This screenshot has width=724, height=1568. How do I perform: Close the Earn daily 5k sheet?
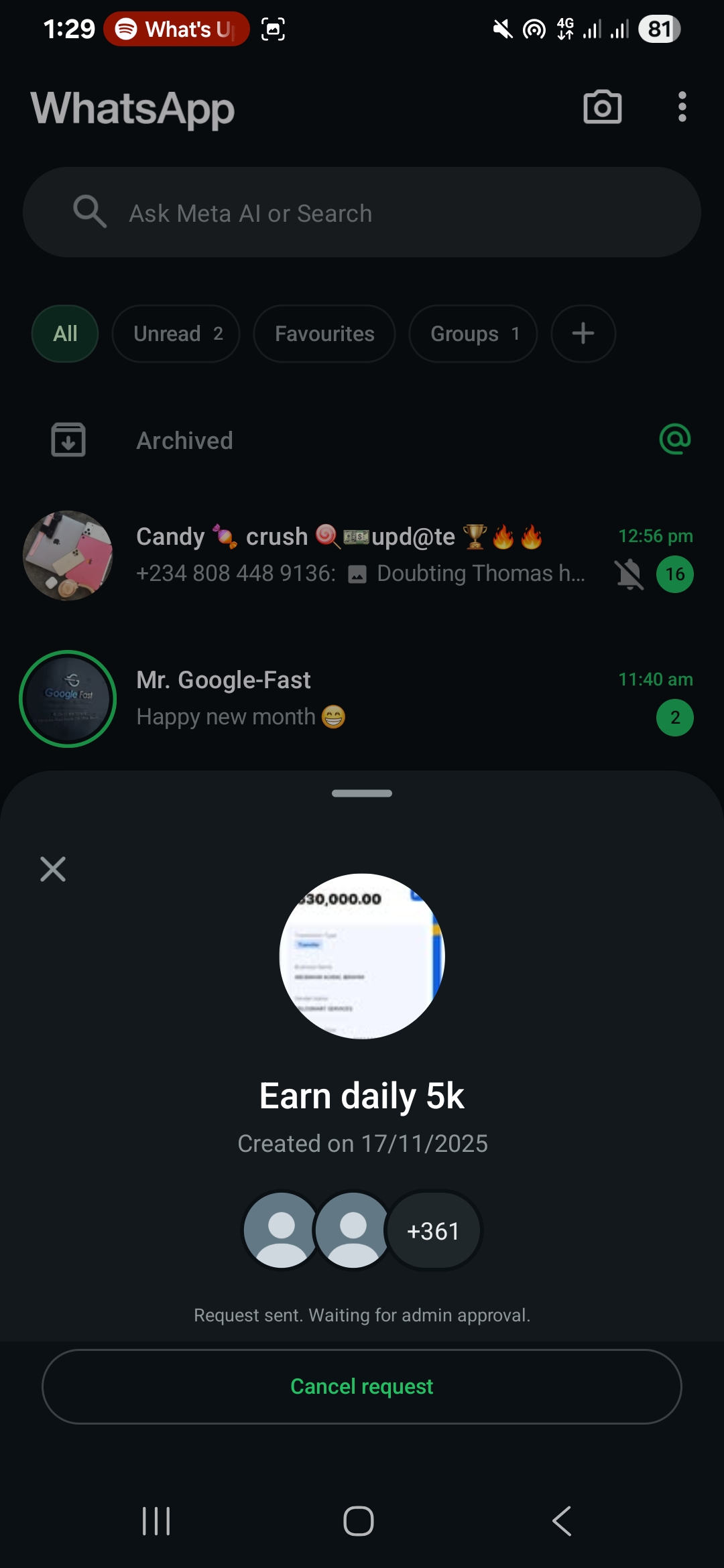click(53, 869)
